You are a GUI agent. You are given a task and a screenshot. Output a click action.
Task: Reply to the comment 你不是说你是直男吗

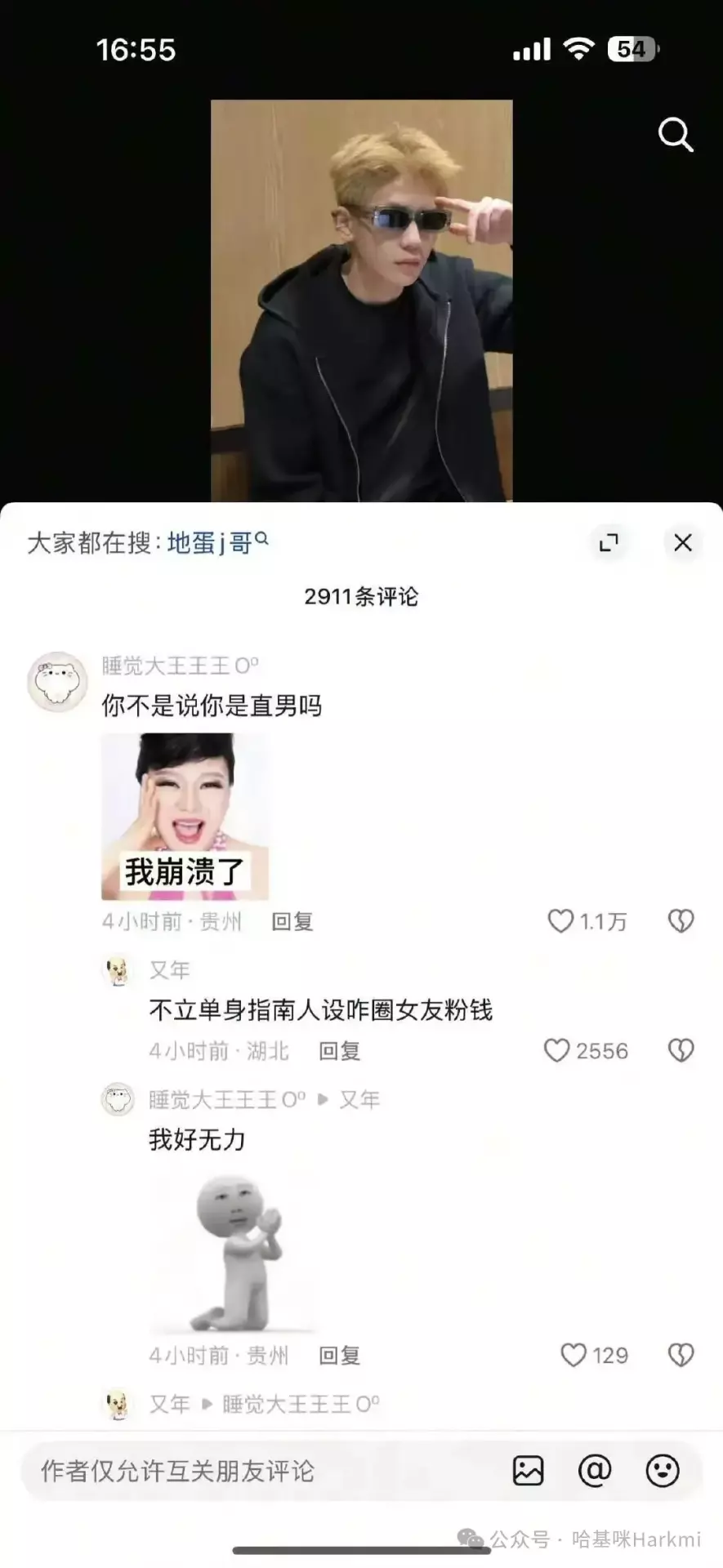[x=292, y=922]
